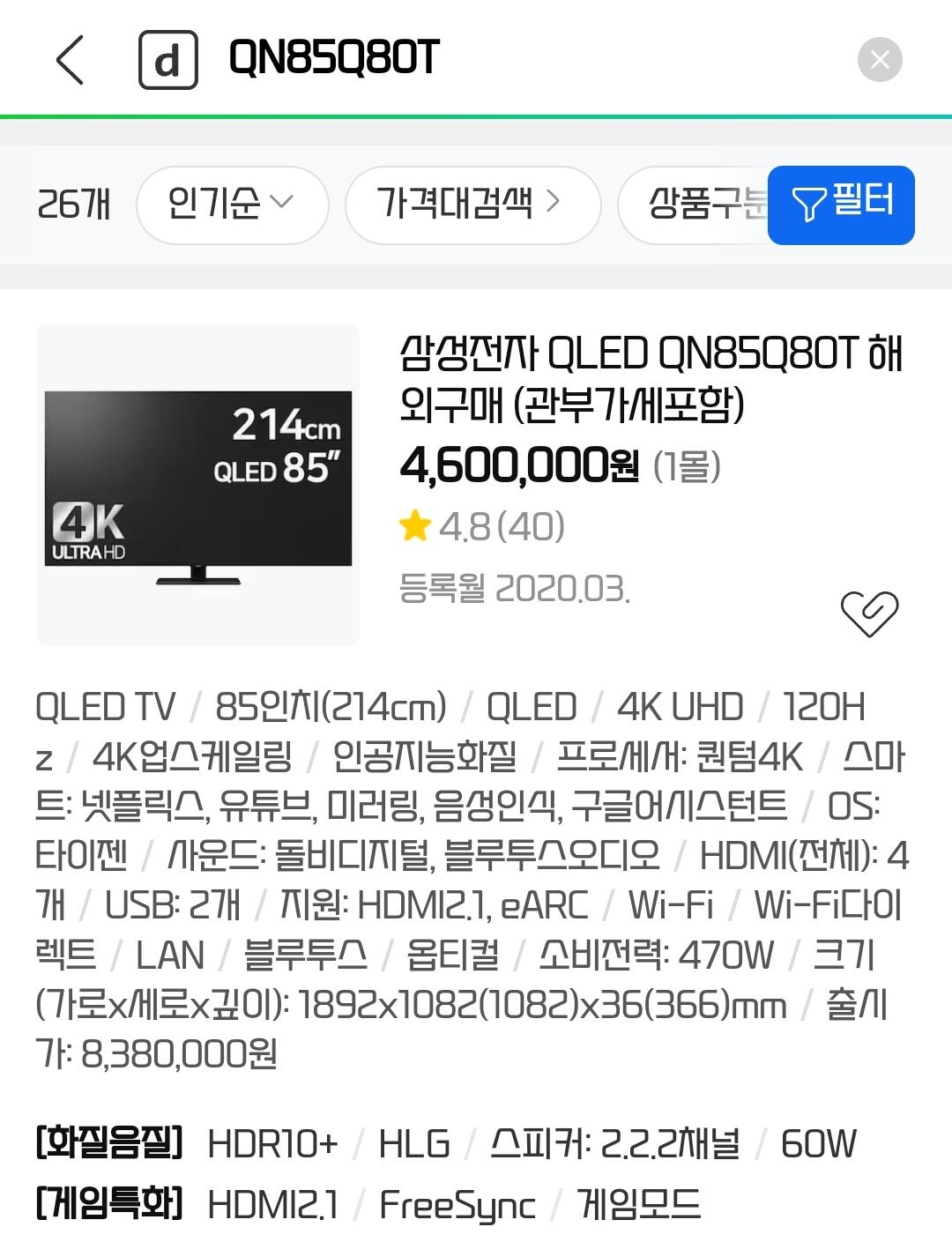Open the 삼성전자 QLED QN85Q80T product listing

tap(651, 379)
